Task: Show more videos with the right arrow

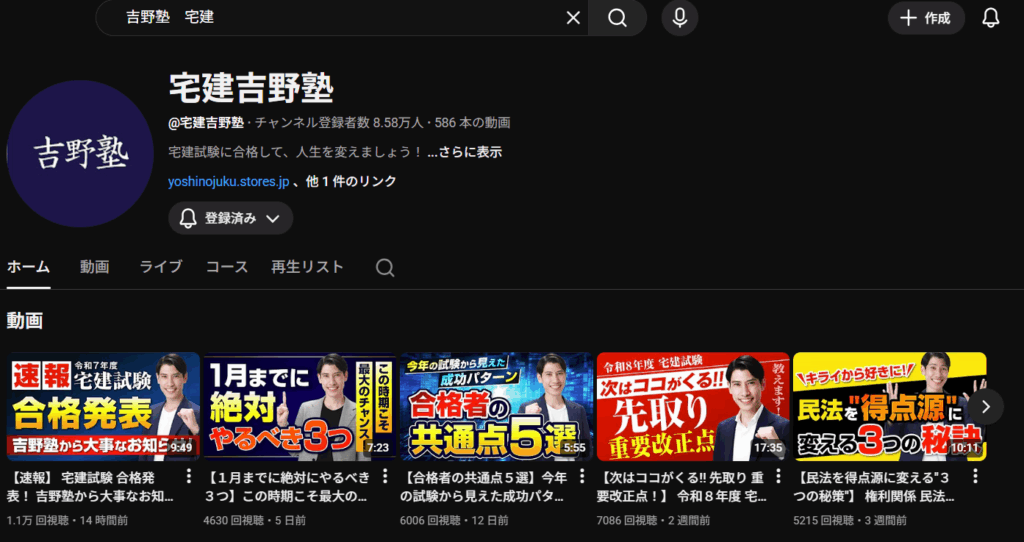Action: (x=985, y=406)
